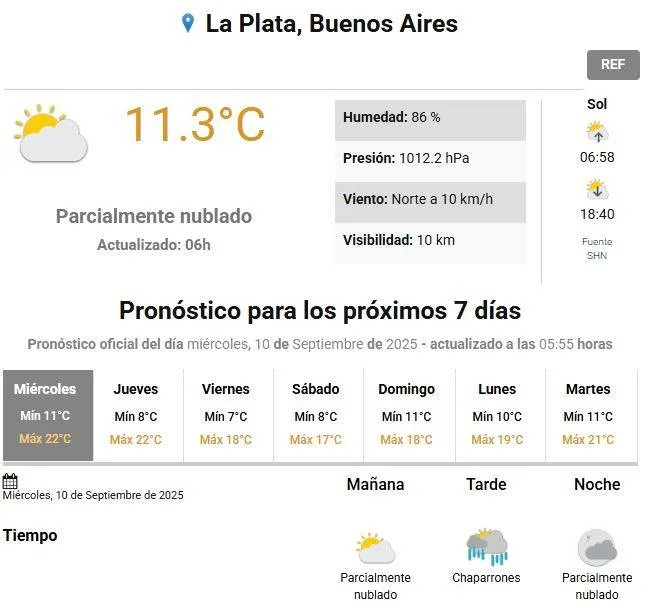Screen dimensions: 645x608
Task: Tap the REF button
Action: (x=612, y=65)
